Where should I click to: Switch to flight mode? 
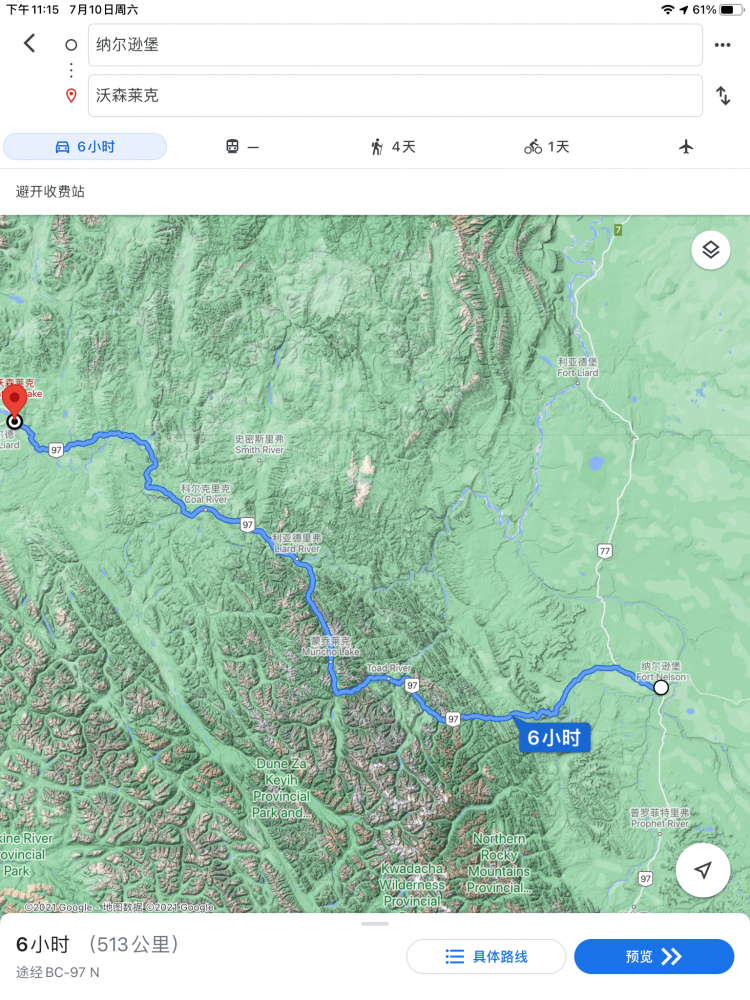click(686, 147)
